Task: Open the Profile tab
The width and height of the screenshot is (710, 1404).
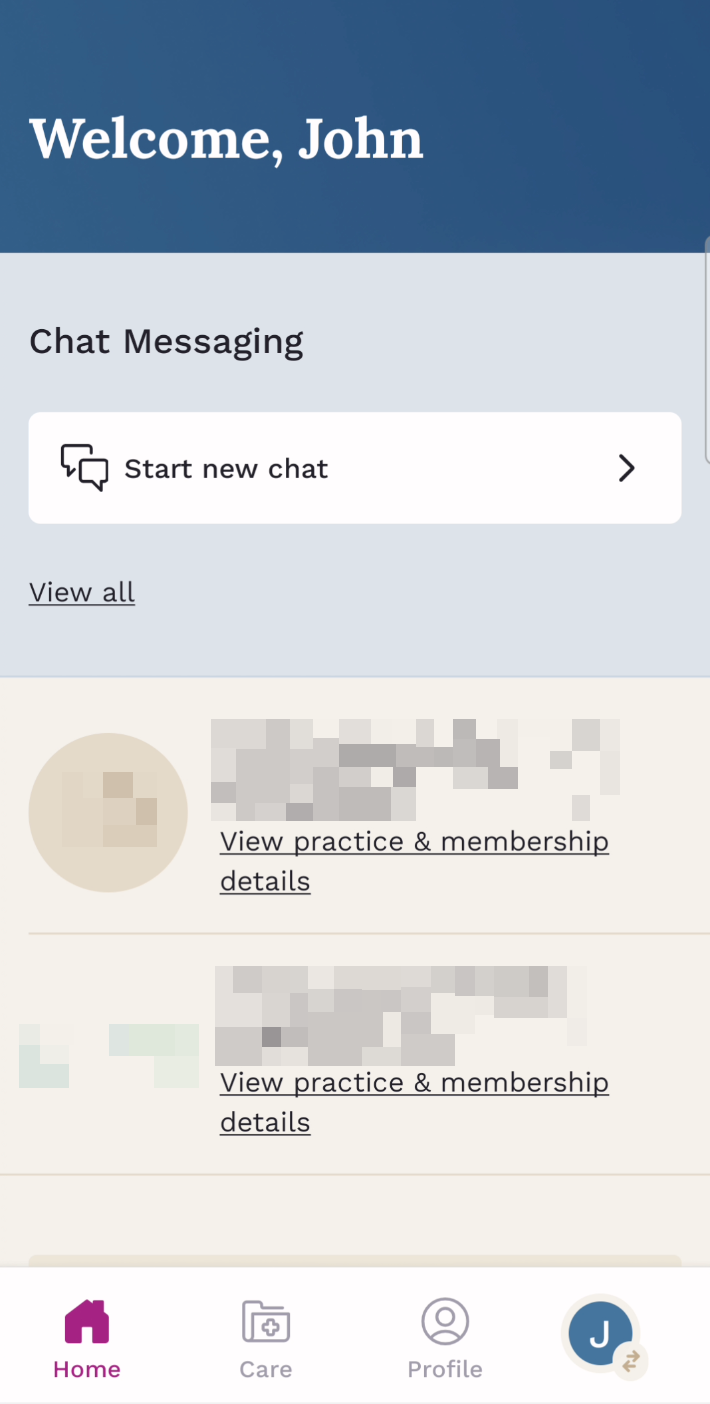Action: pos(445,1338)
